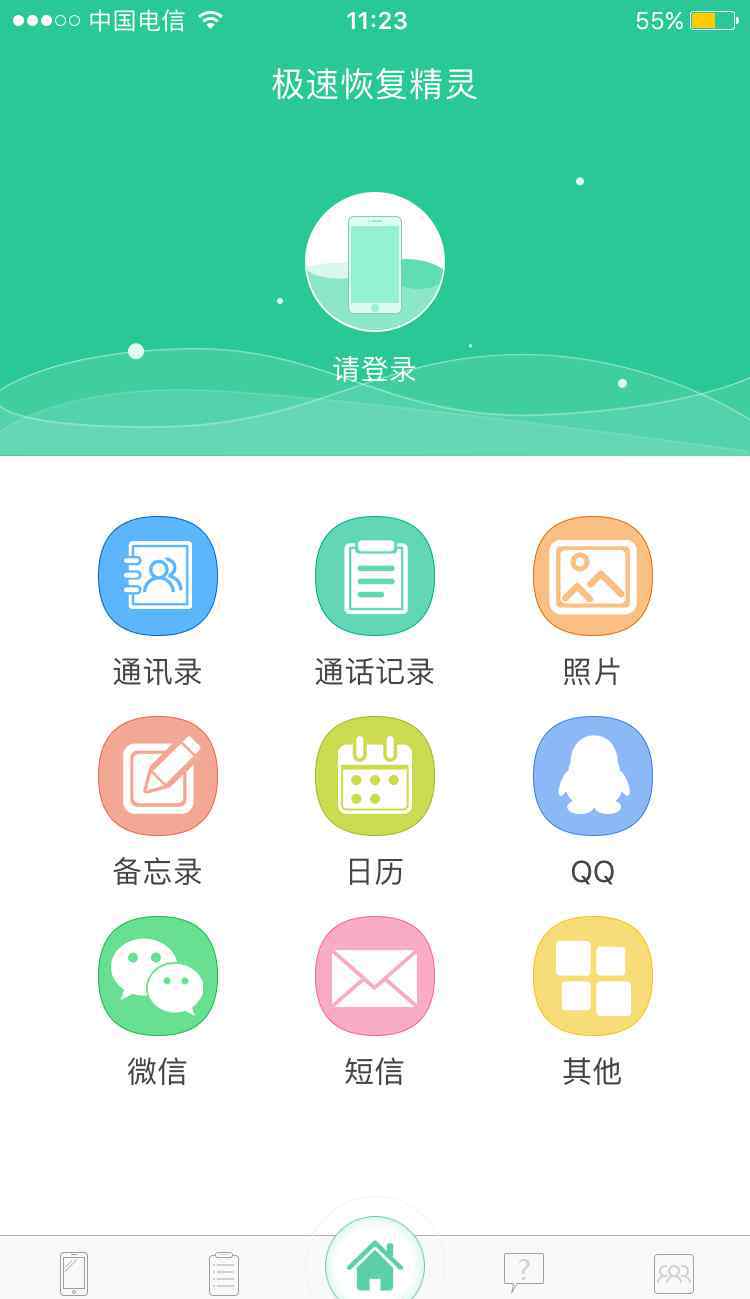Switch to the phone device tab
This screenshot has height=1299, width=750.
74,1273
